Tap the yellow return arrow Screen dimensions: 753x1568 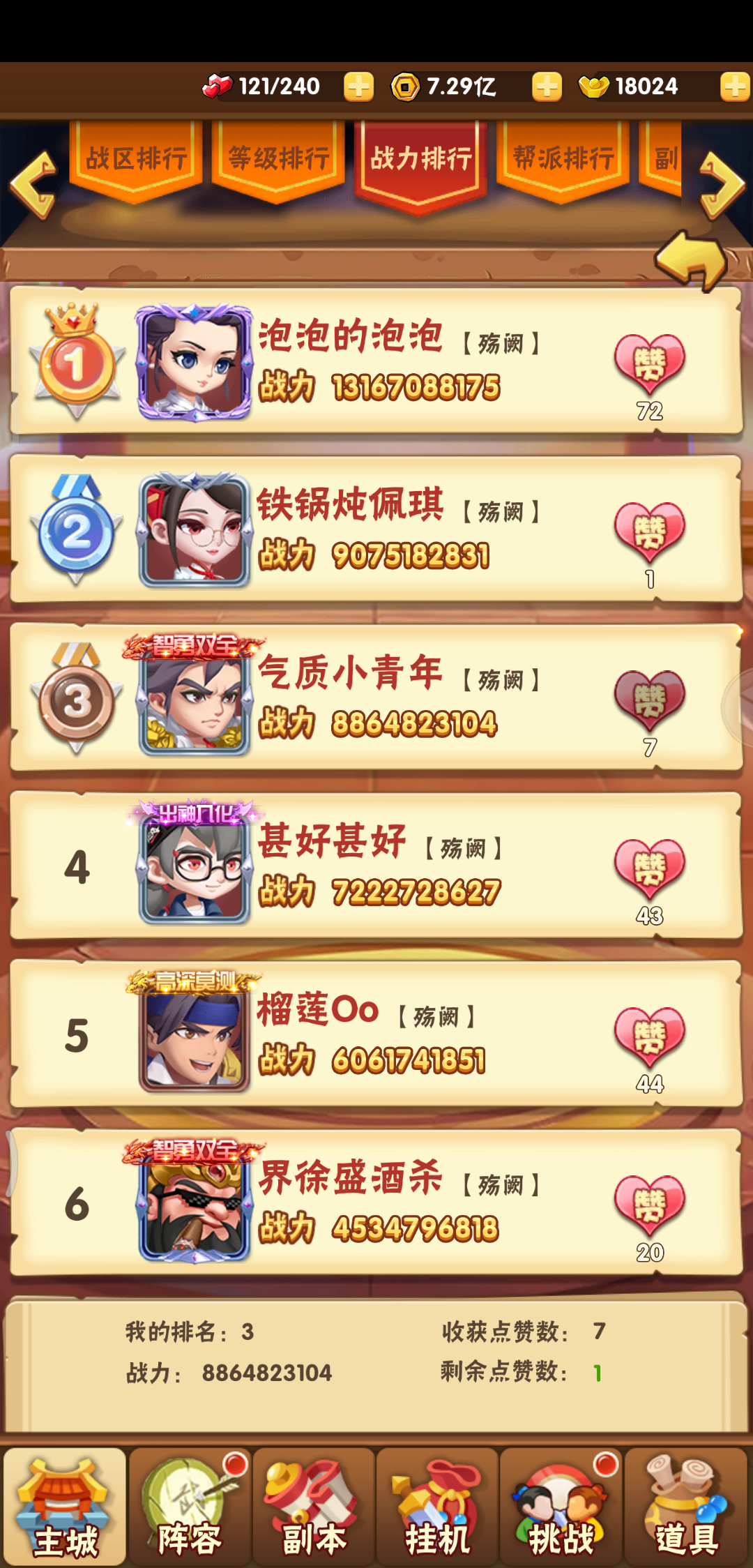691,261
